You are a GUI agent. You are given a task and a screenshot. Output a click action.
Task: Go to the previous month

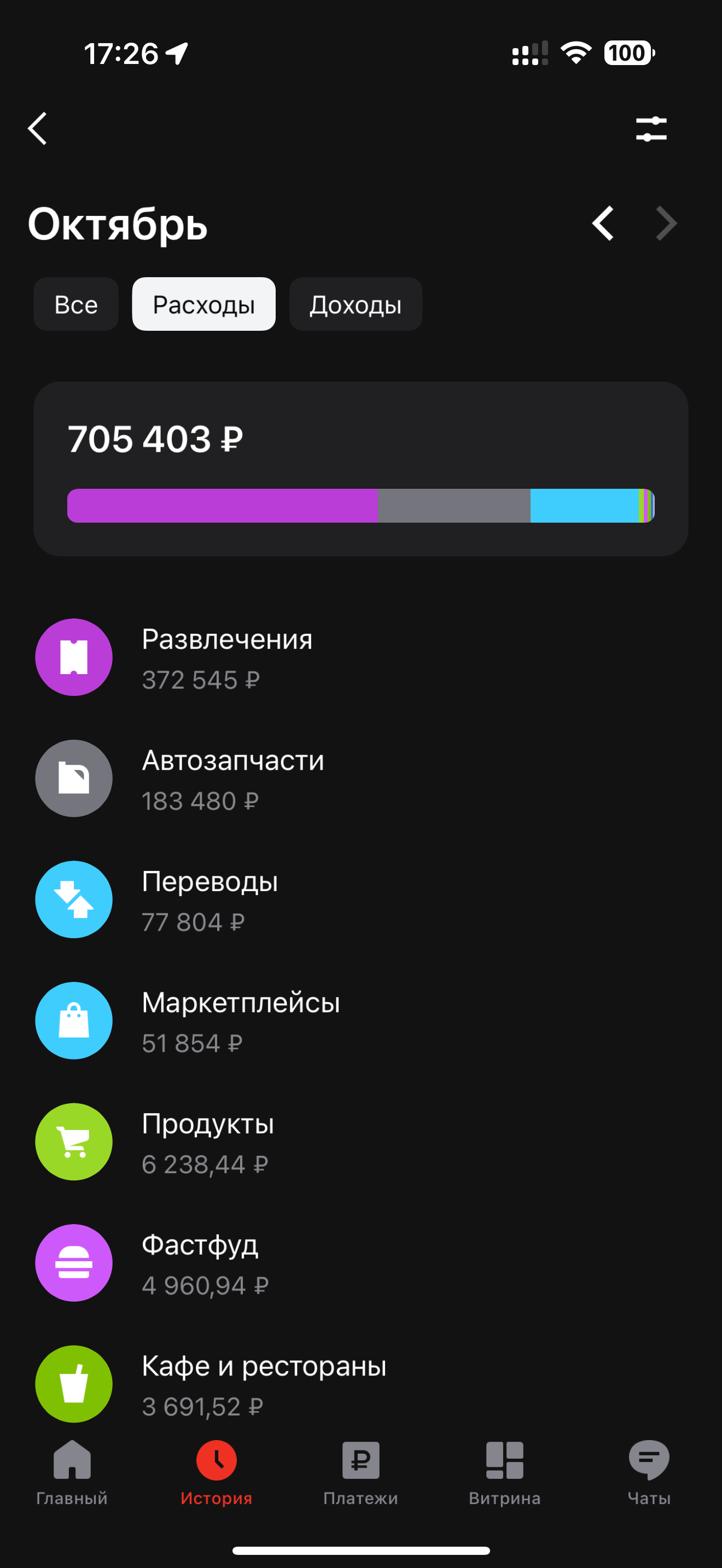(x=603, y=224)
